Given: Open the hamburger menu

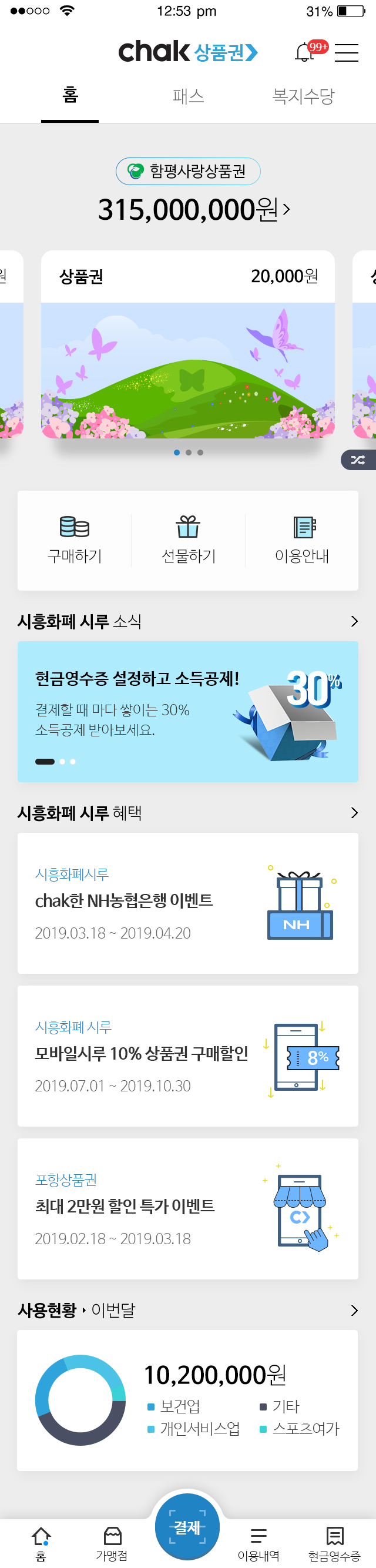Looking at the screenshot, I should coord(346,52).
